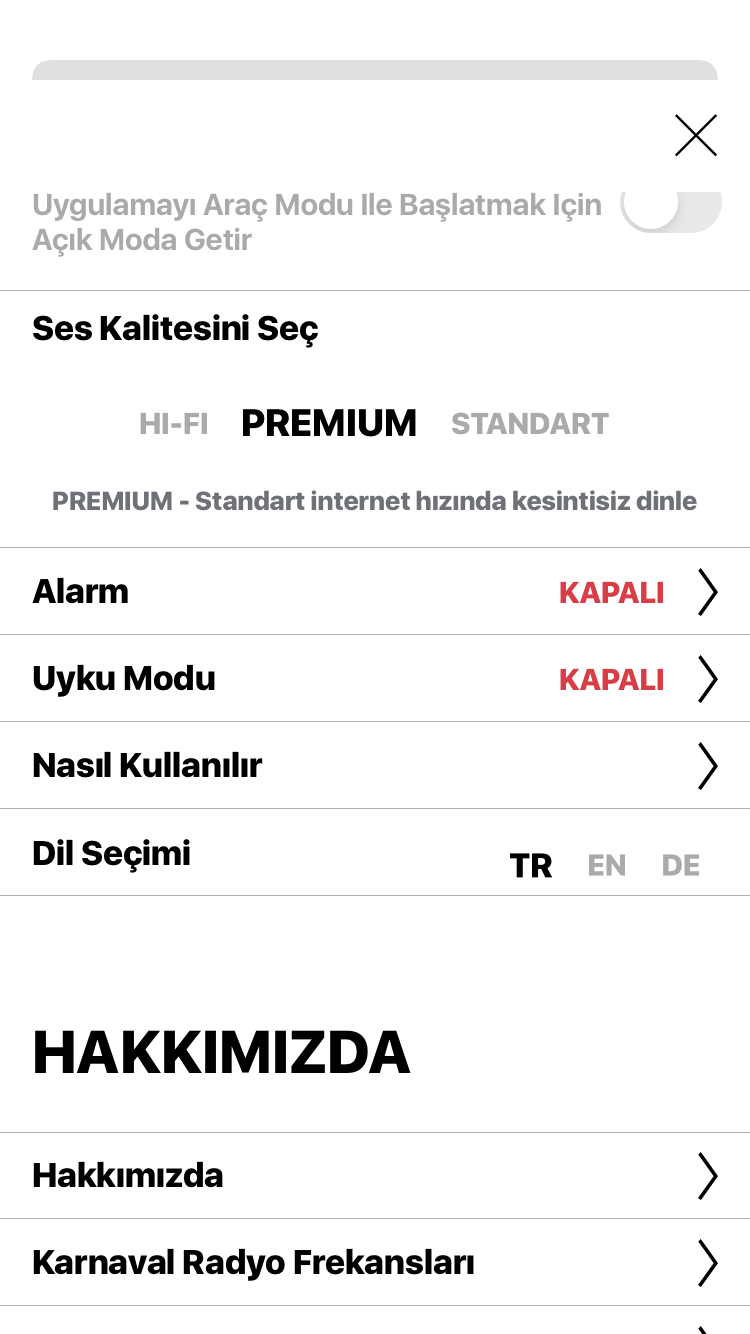The width and height of the screenshot is (750, 1334).
Task: Select HI-FI sound quality
Action: [x=174, y=424]
